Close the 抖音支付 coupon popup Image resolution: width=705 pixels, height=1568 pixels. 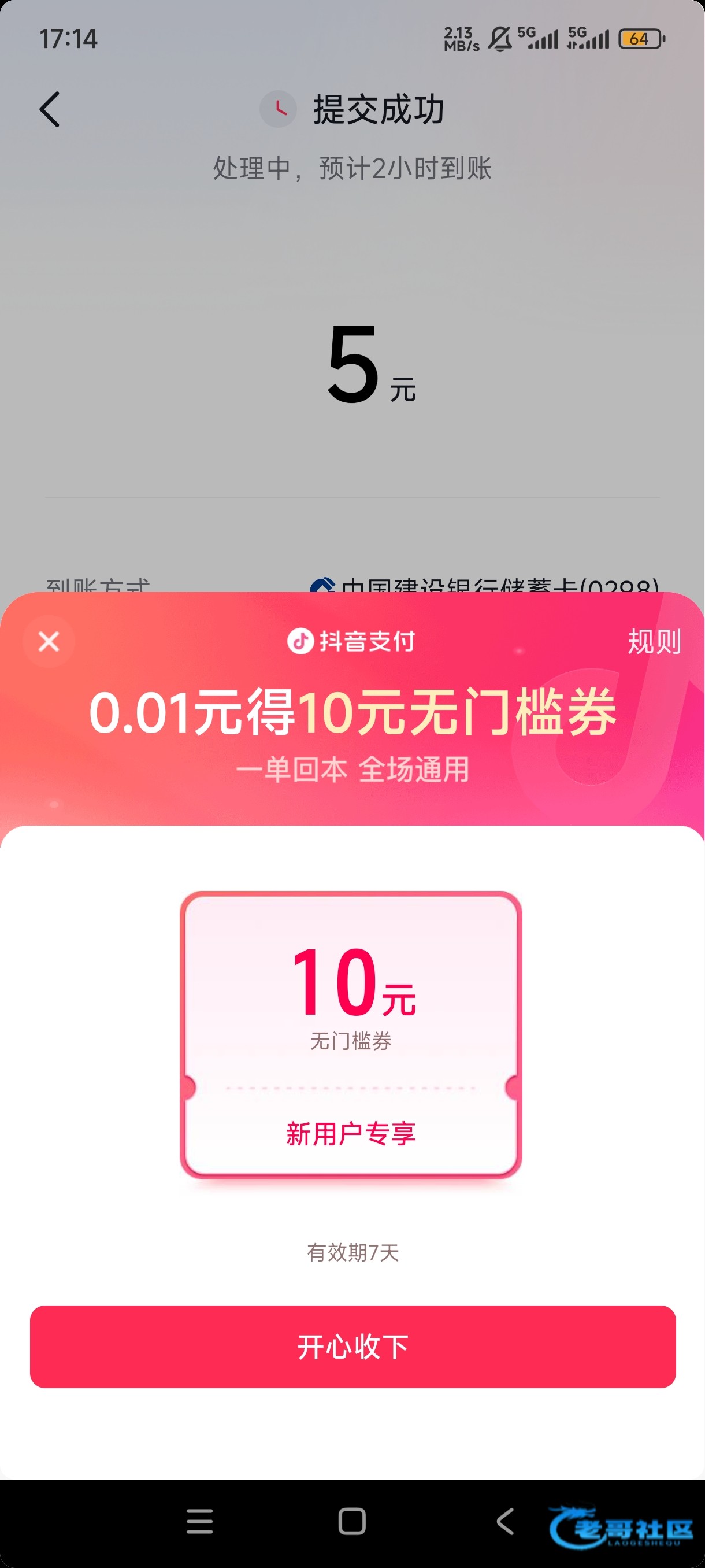coord(49,642)
